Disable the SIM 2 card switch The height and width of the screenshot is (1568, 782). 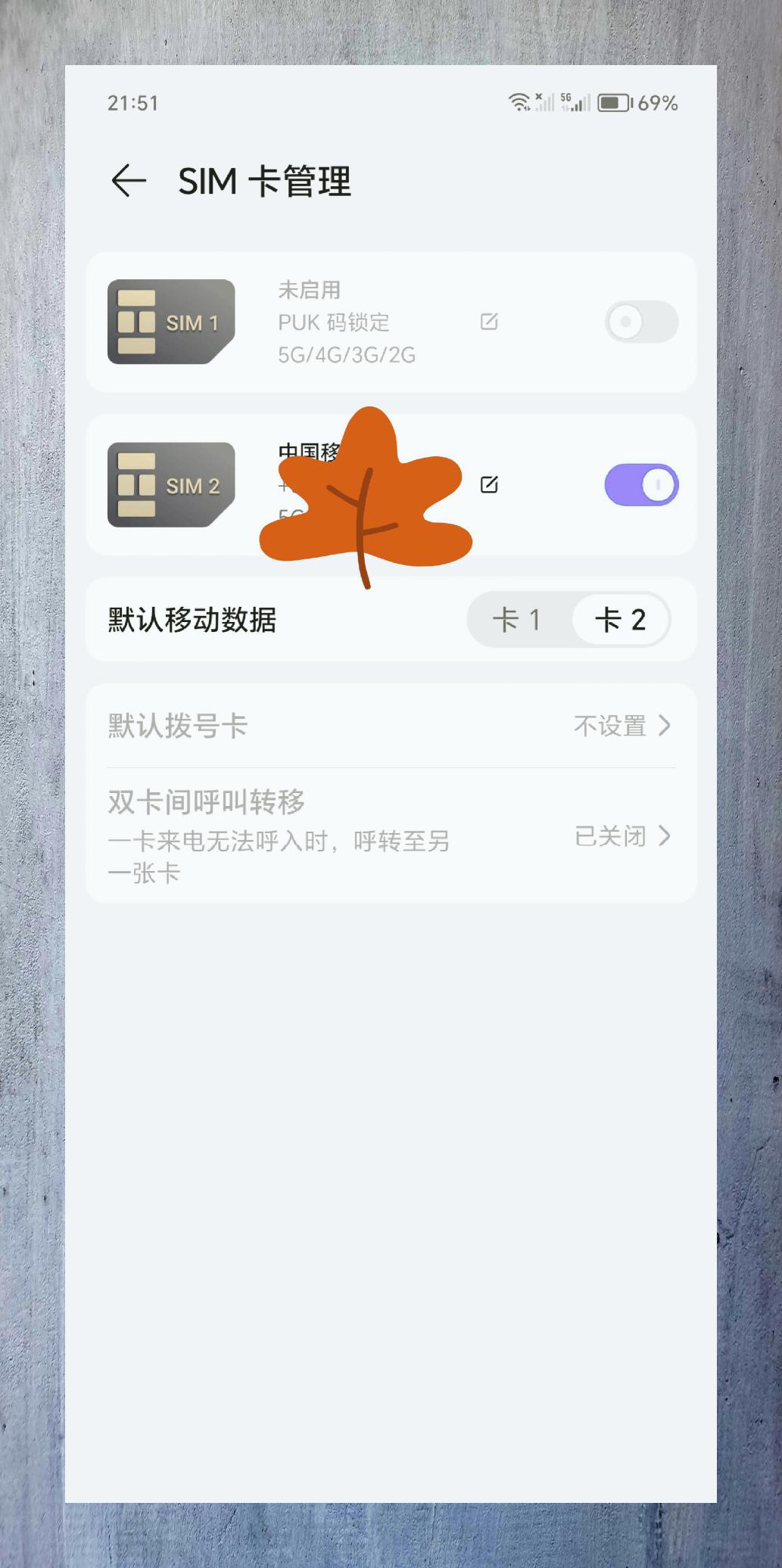click(641, 484)
